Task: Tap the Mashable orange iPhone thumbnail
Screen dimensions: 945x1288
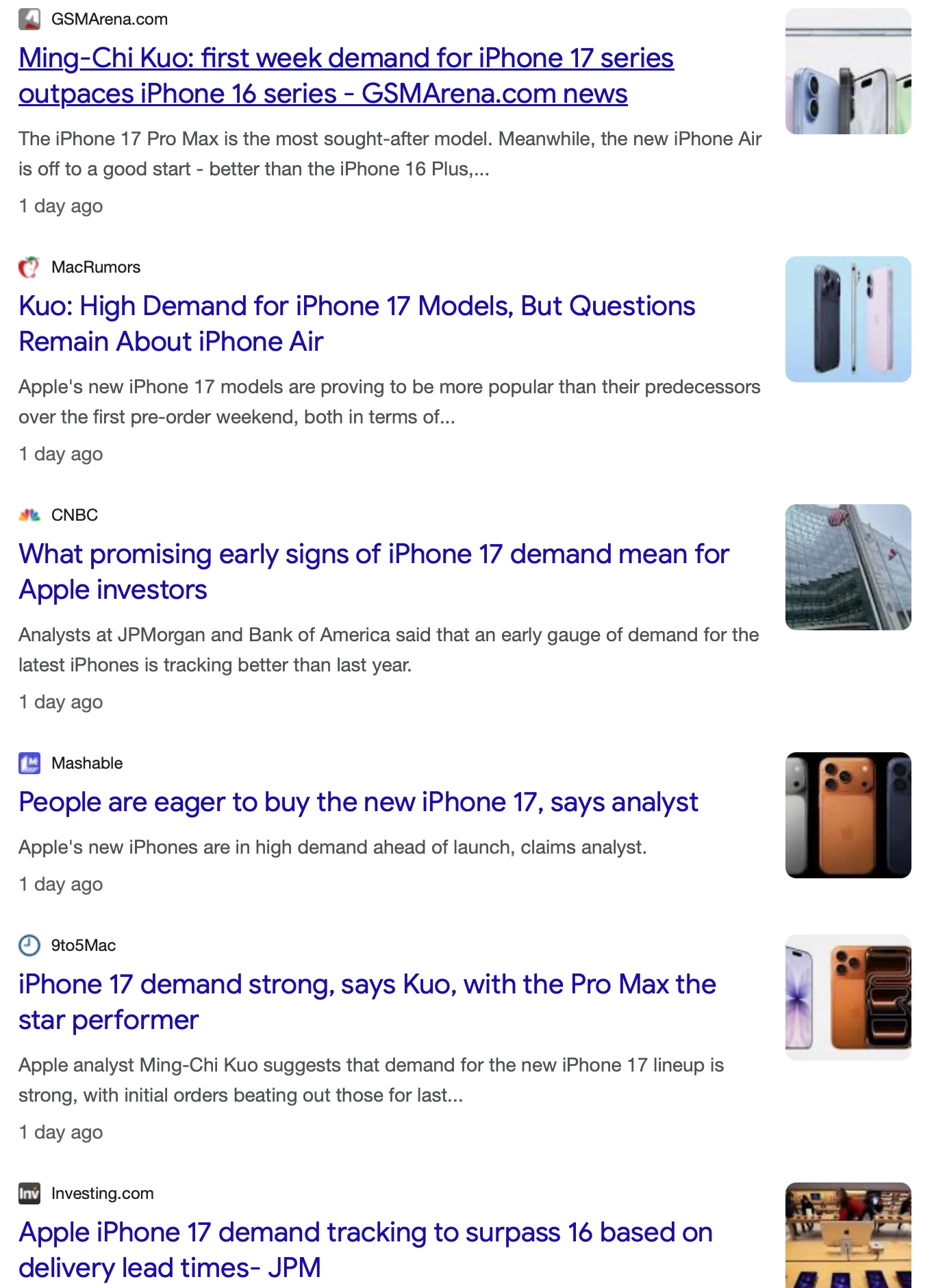Action: (x=848, y=815)
